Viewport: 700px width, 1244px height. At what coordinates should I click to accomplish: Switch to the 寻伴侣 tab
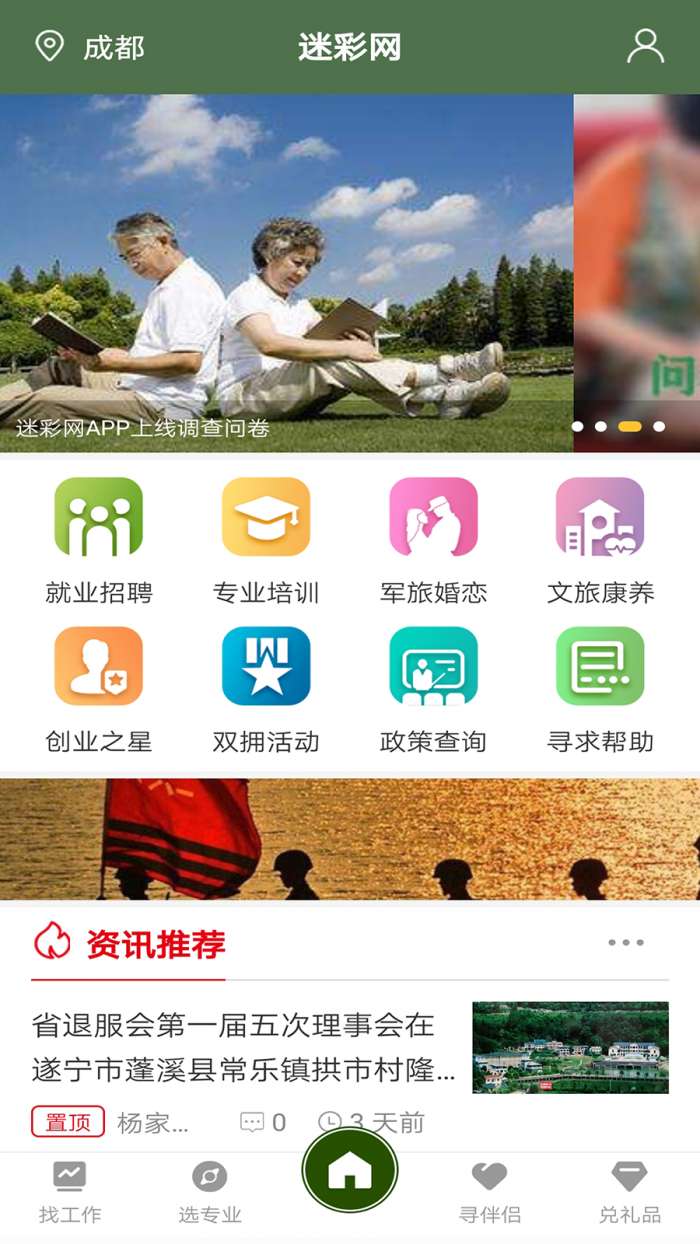[490, 1193]
